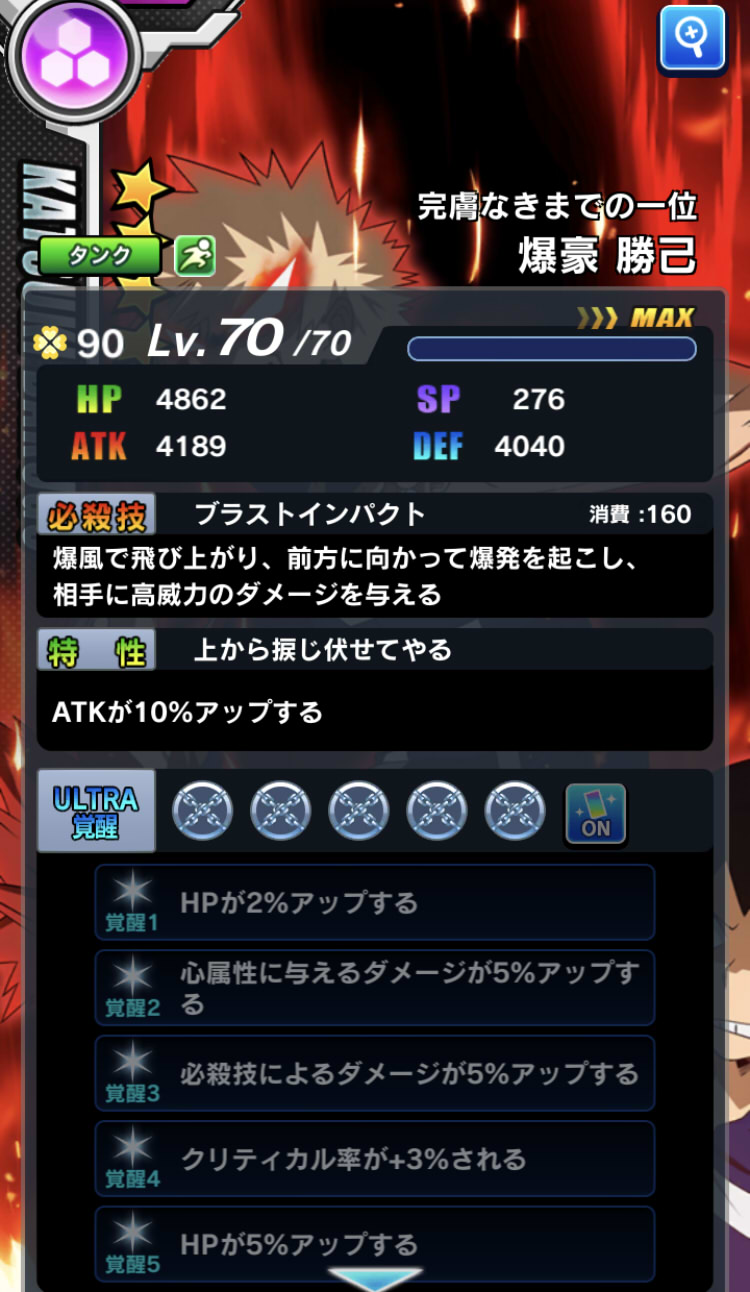The width and height of the screenshot is (750, 1292).
Task: Tap the green running-figure type icon
Action: point(194,256)
